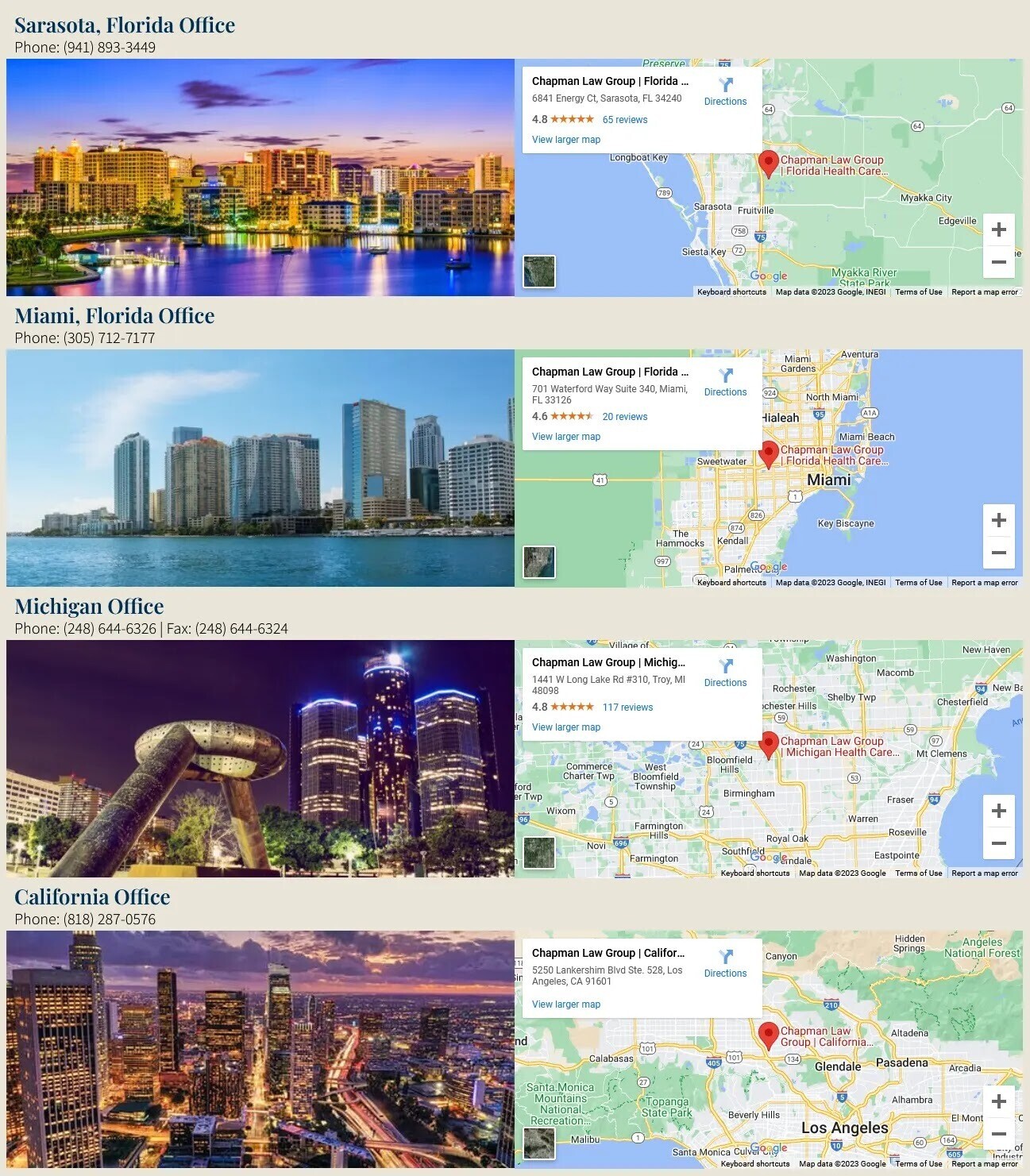Get directions to the Miami office
1030x1176 pixels.
pyautogui.click(x=725, y=382)
